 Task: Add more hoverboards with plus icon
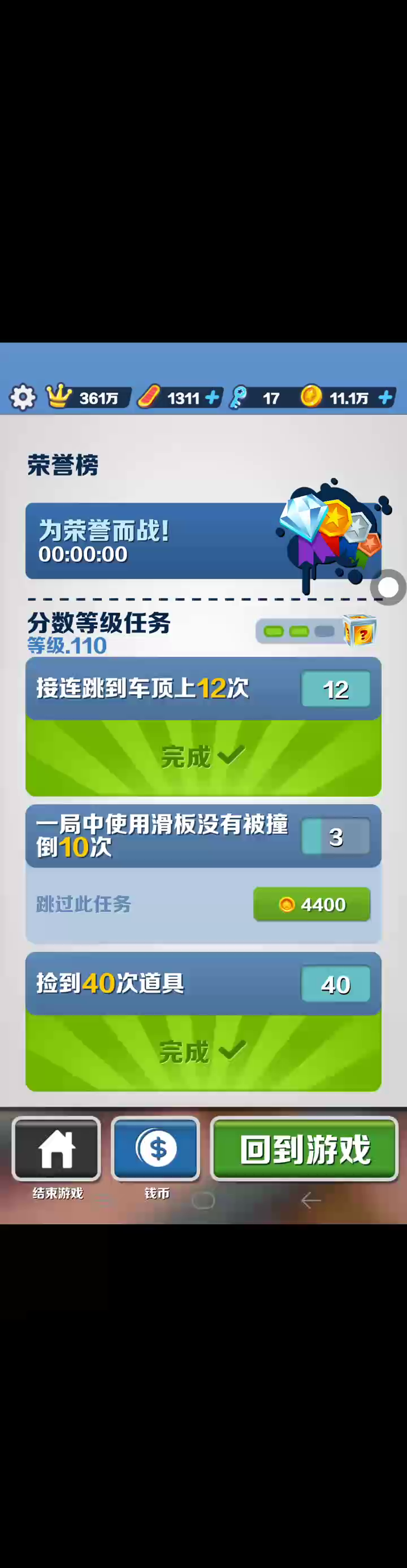212,397
